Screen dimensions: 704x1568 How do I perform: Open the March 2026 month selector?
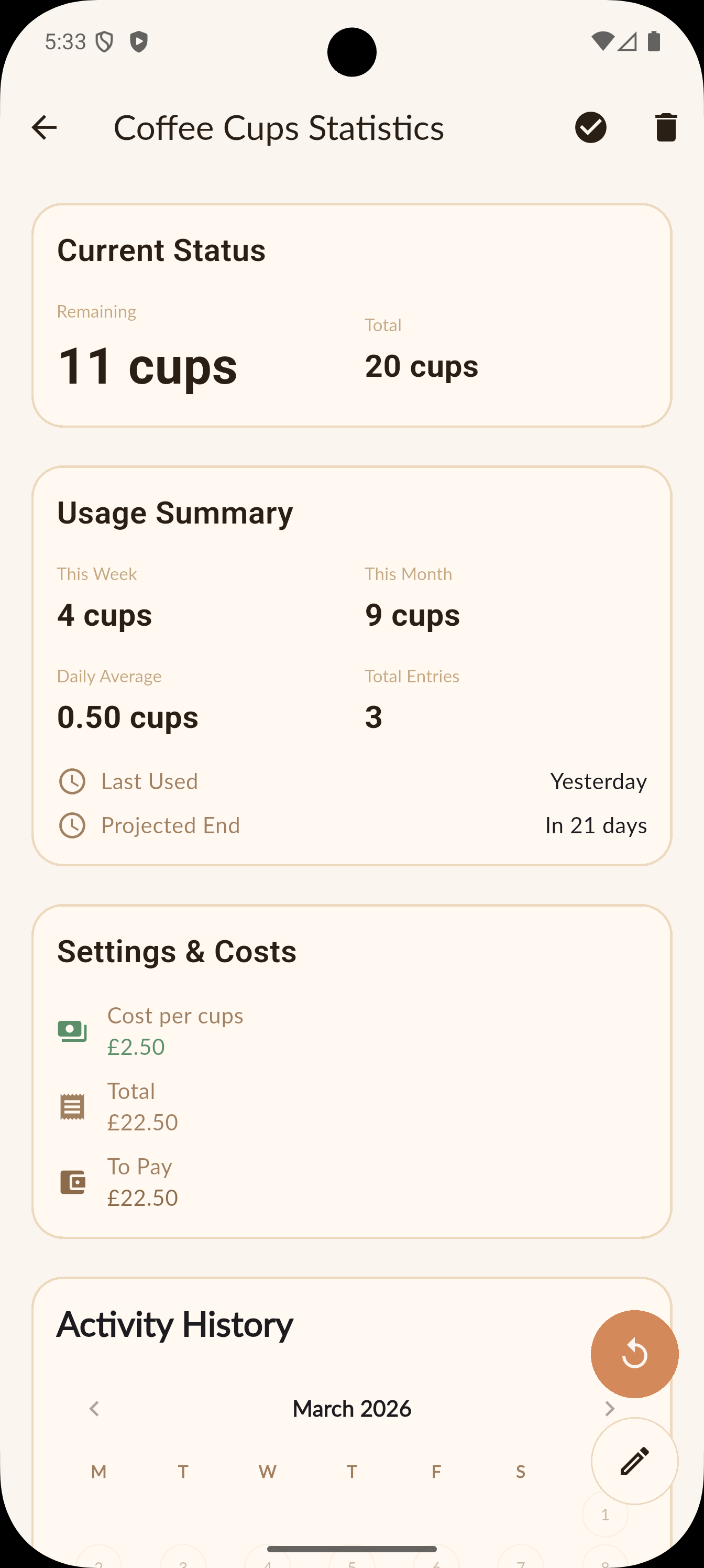coord(351,1408)
